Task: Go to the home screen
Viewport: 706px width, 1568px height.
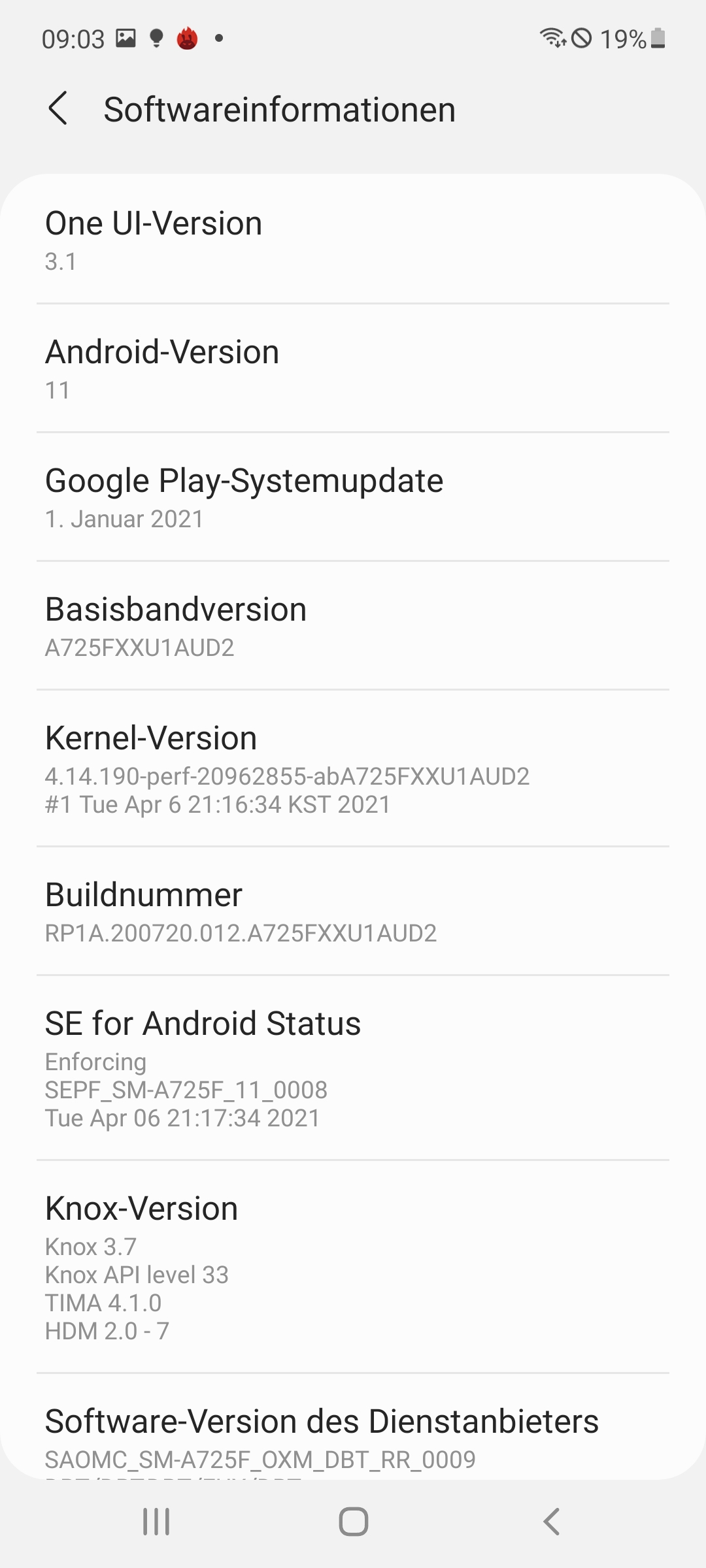Action: point(353,1522)
